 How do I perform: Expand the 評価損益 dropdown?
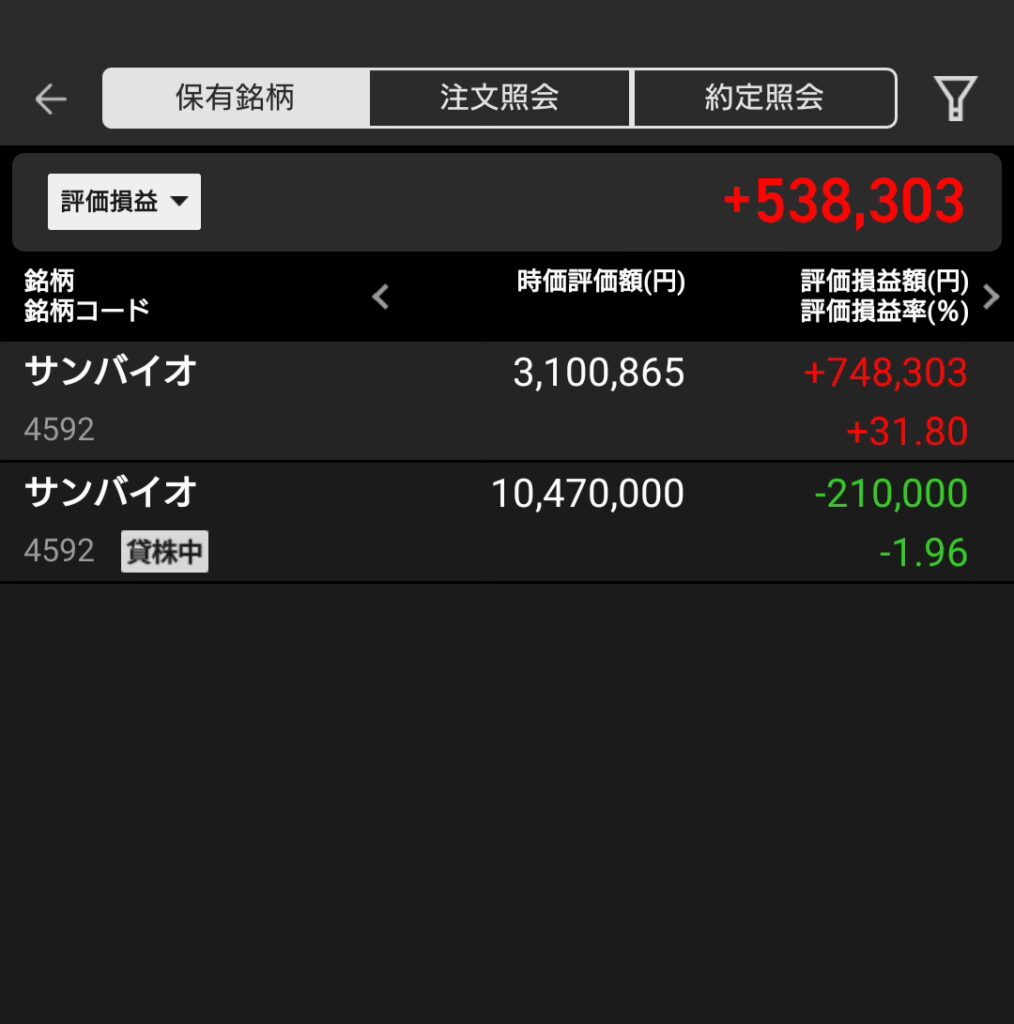tap(124, 202)
